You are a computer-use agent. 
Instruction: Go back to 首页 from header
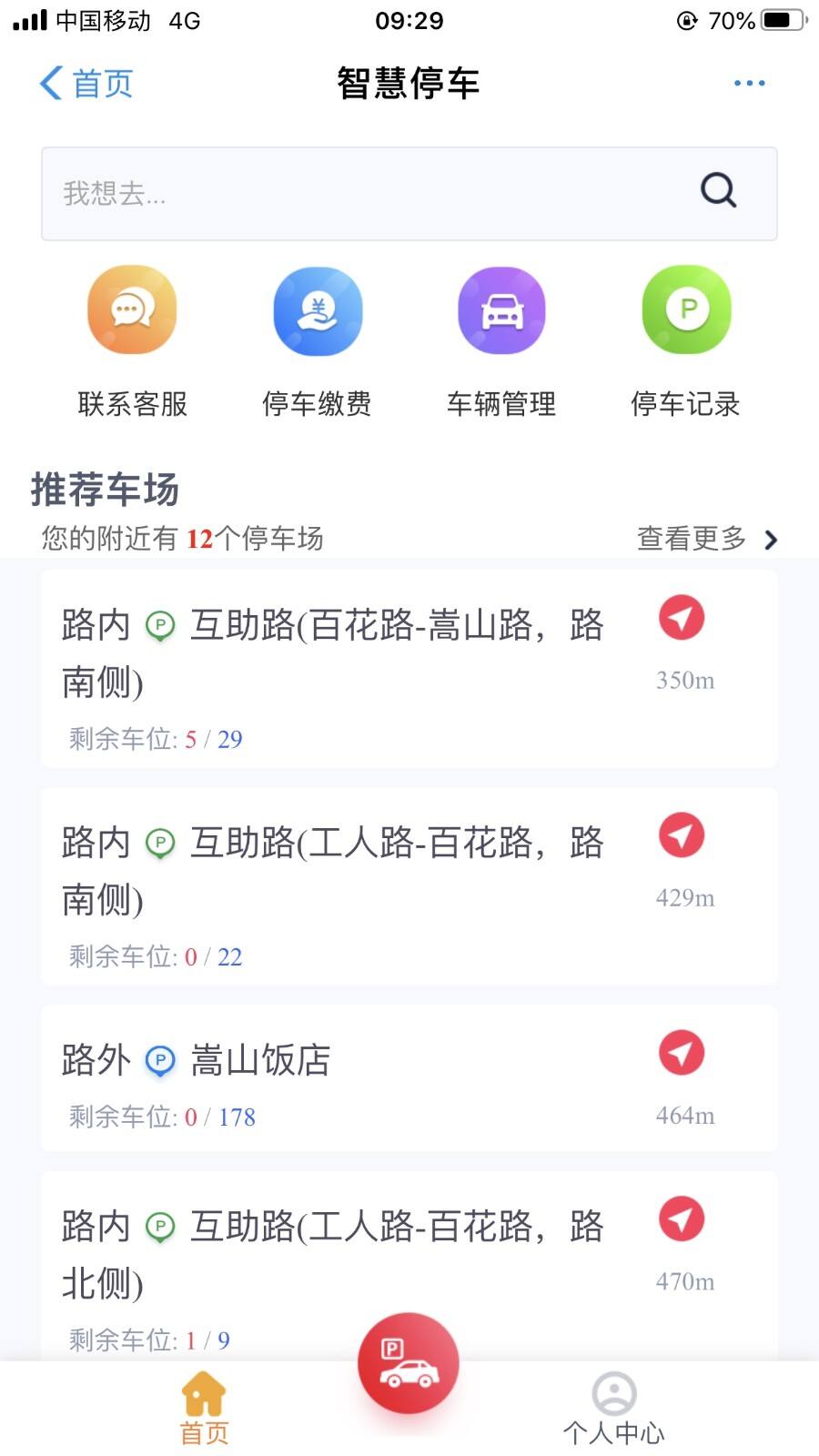tap(86, 84)
